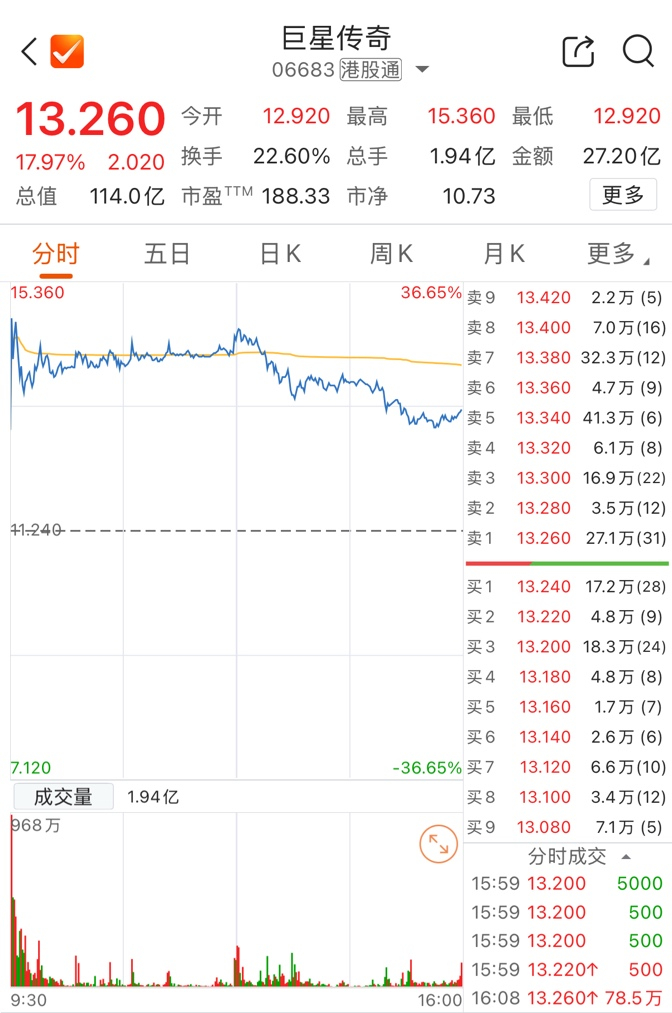Select the 分时 chart tab

(x=56, y=254)
